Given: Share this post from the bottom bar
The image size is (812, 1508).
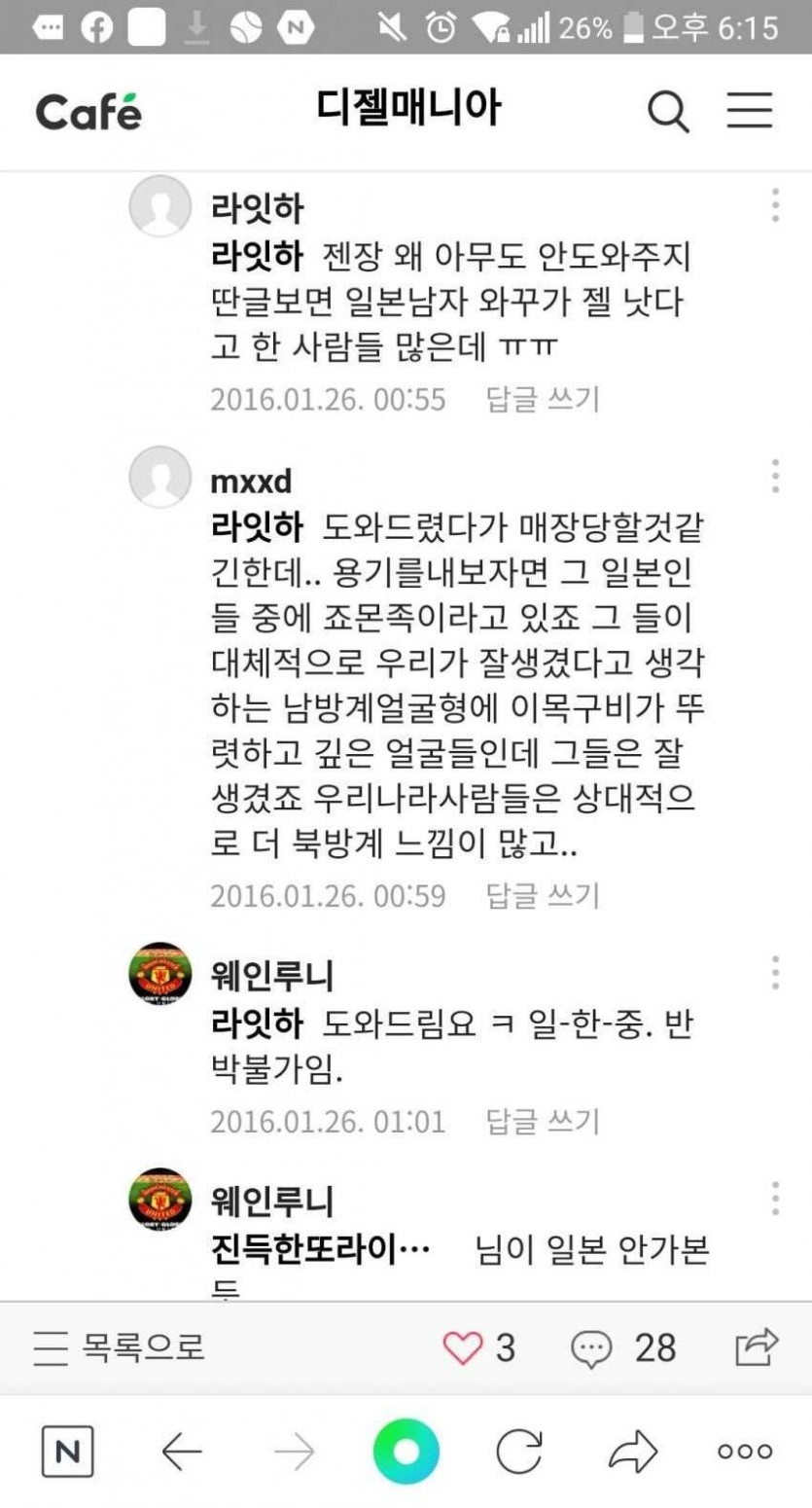Looking at the screenshot, I should pyautogui.click(x=757, y=1347).
